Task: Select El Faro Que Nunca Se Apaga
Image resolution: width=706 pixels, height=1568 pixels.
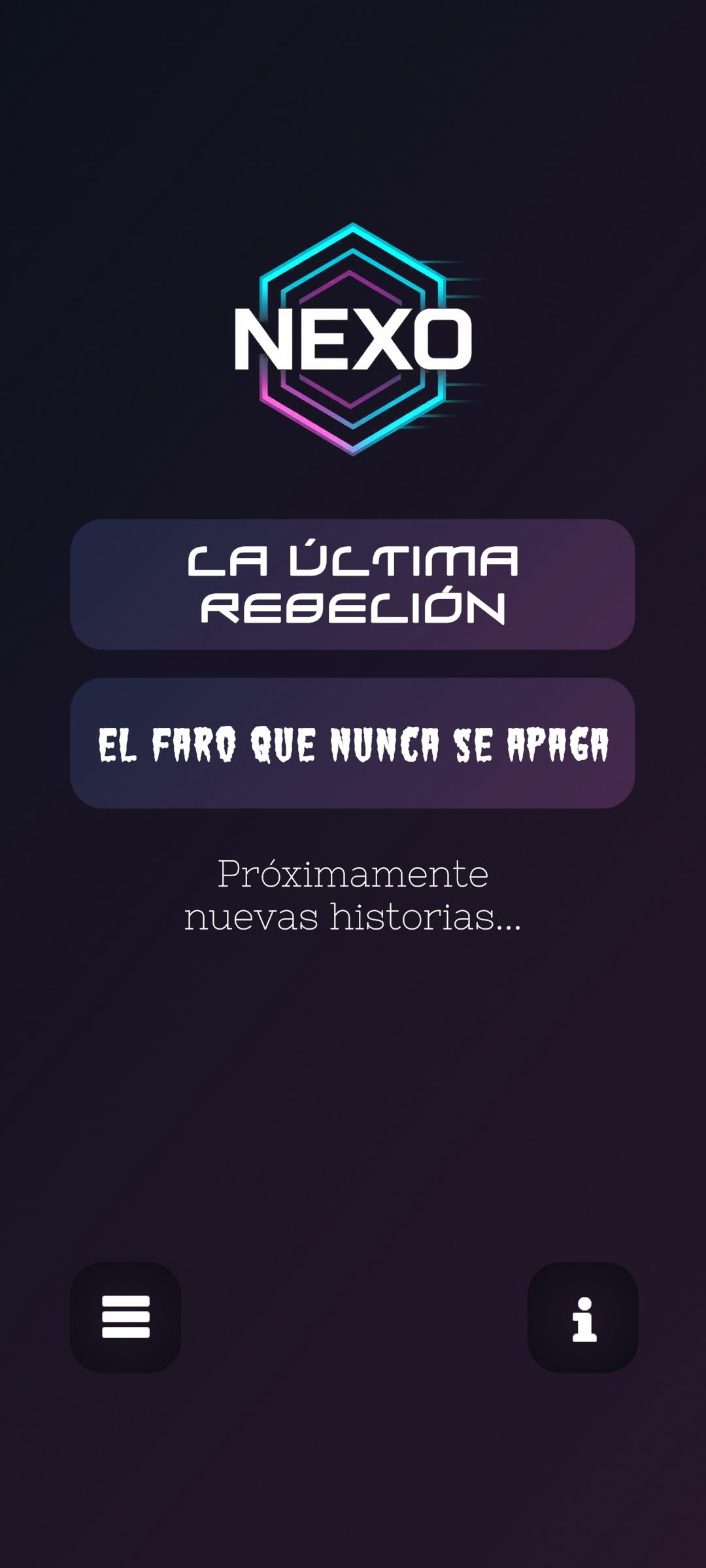Action: 352,743
